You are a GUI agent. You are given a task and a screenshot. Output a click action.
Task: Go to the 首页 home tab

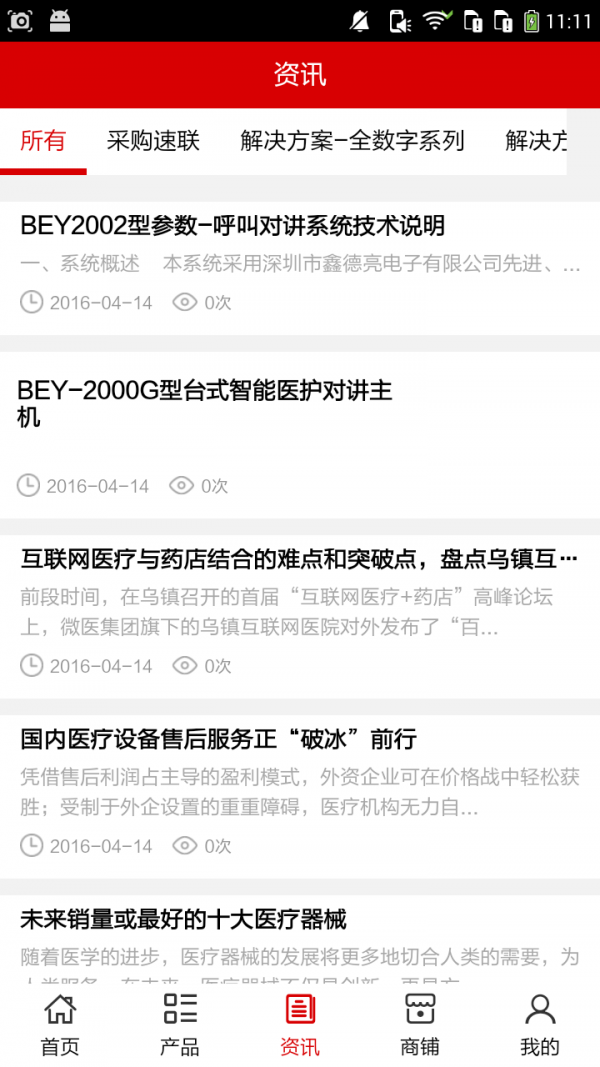click(60, 1025)
